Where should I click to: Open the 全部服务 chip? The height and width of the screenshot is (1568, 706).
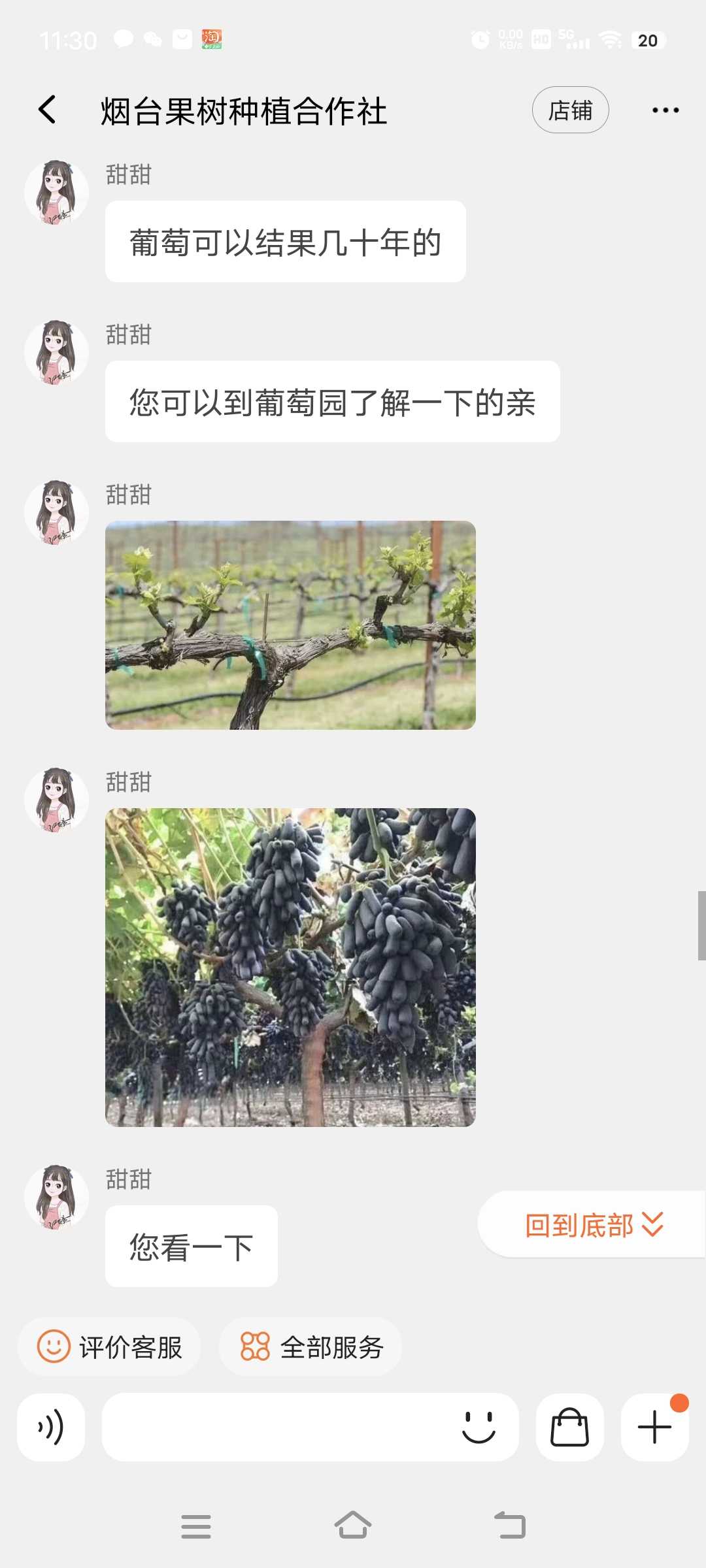[x=311, y=1347]
